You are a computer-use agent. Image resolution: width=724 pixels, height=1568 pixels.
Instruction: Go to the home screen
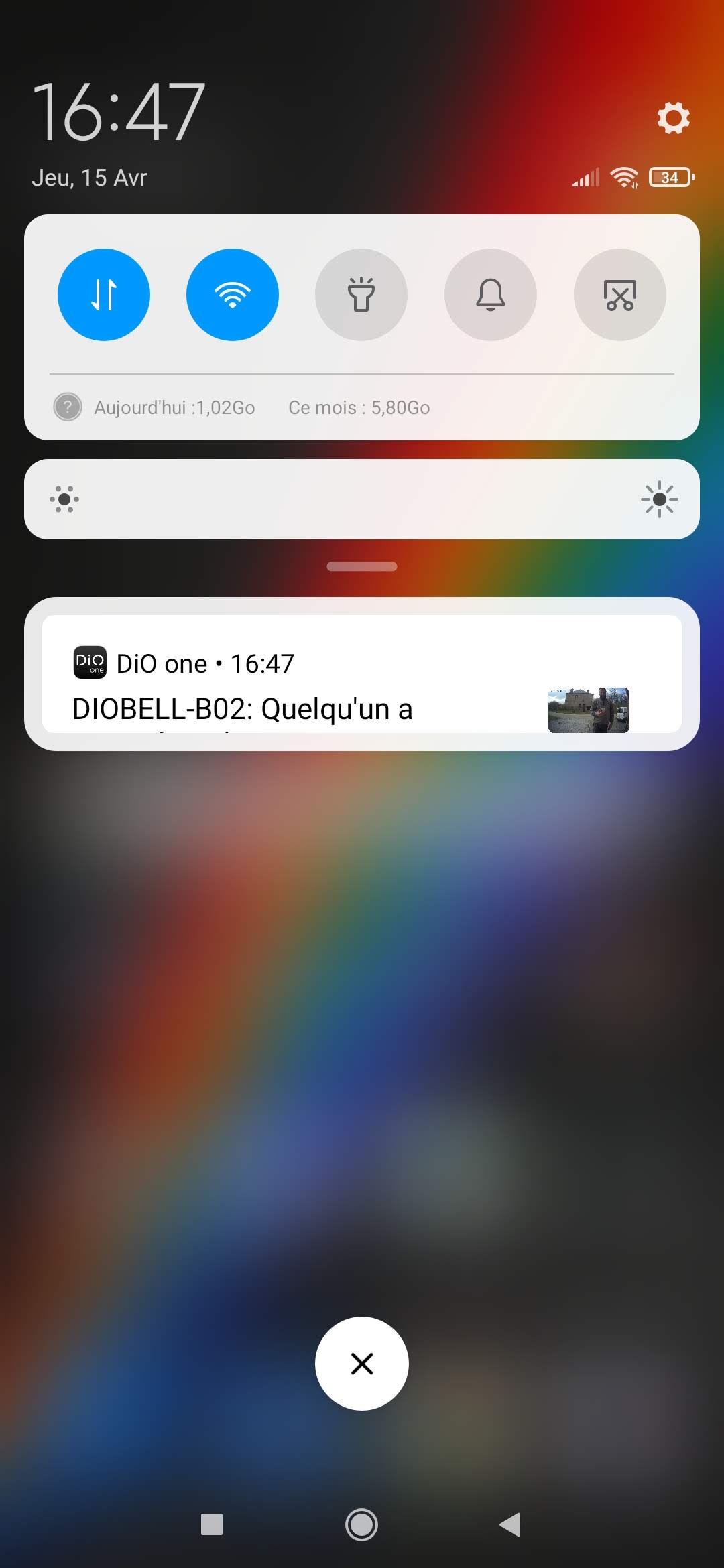tap(361, 1525)
